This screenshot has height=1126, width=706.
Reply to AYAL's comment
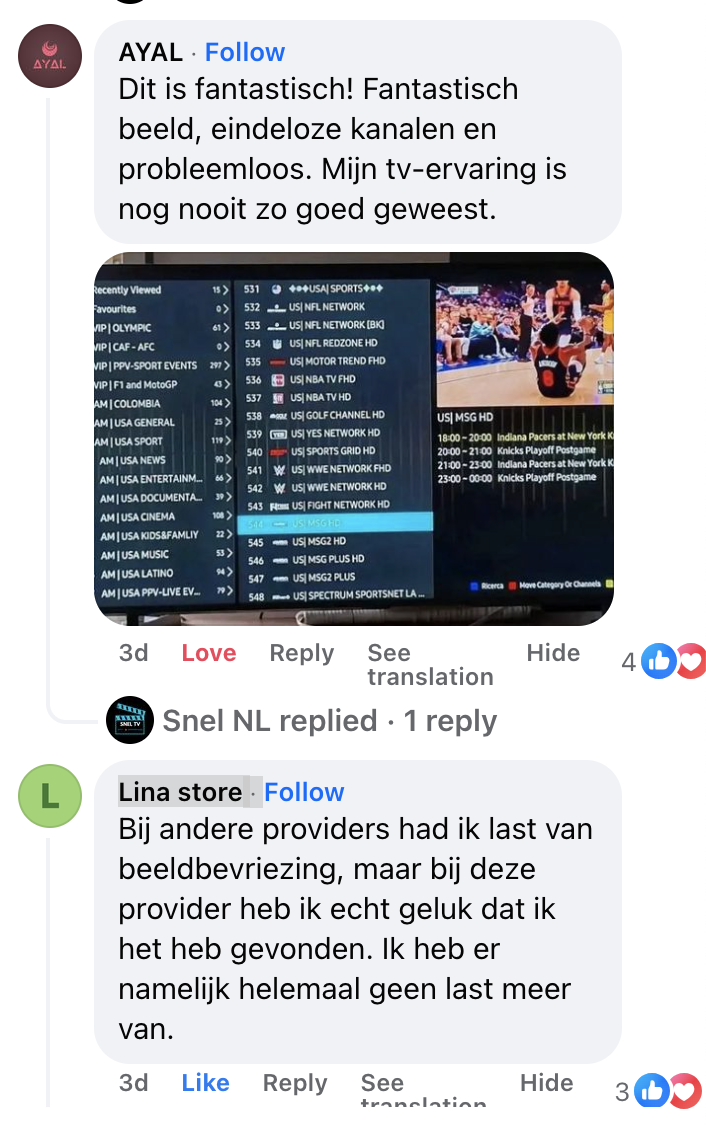301,653
